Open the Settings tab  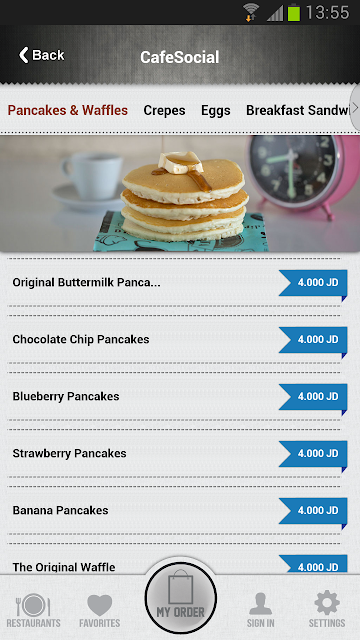pos(327,609)
